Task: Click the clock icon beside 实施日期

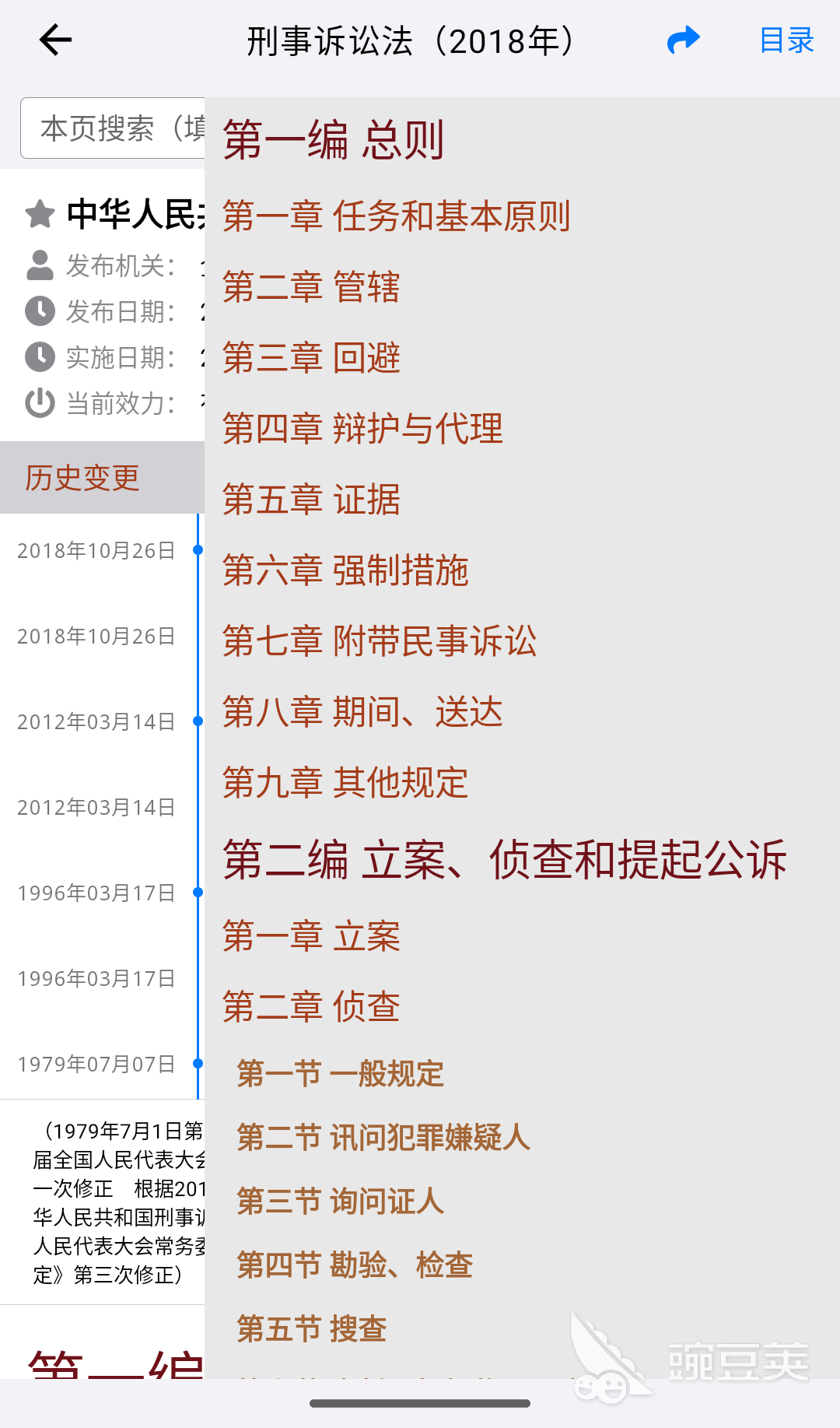Action: (39, 358)
